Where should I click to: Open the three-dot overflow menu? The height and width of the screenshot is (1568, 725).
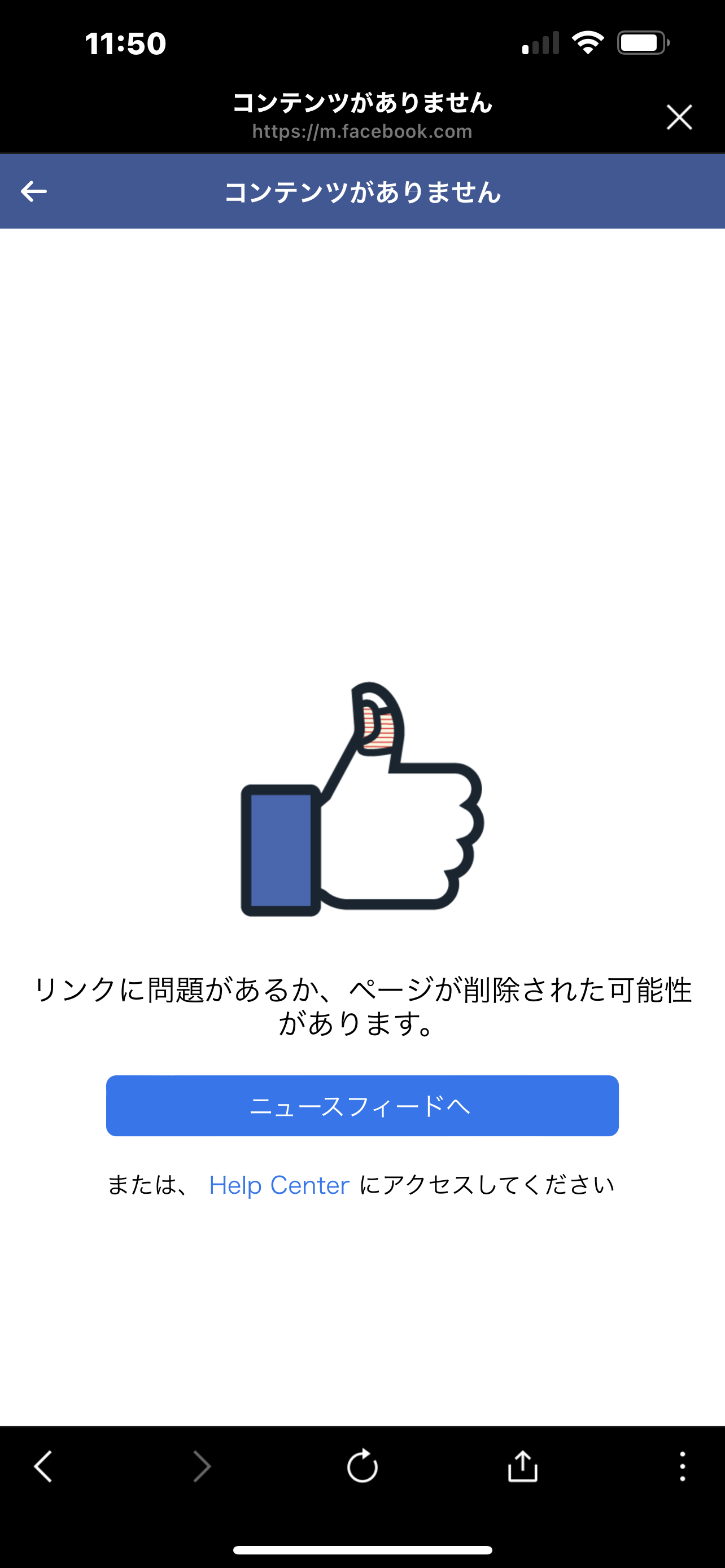click(x=683, y=1466)
